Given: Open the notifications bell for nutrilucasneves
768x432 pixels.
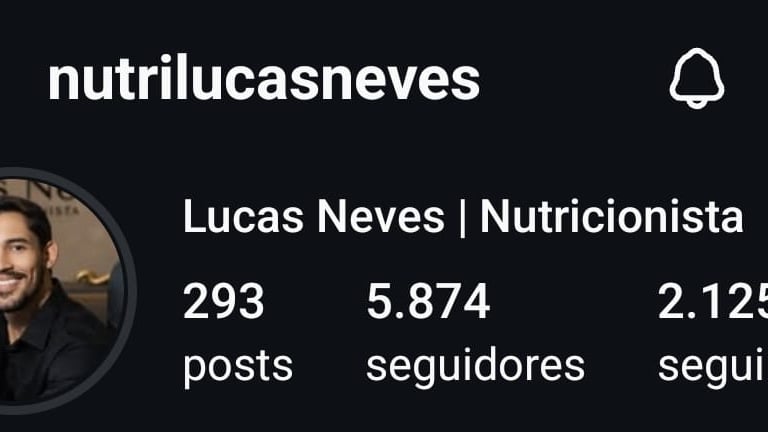Looking at the screenshot, I should pyautogui.click(x=696, y=78).
